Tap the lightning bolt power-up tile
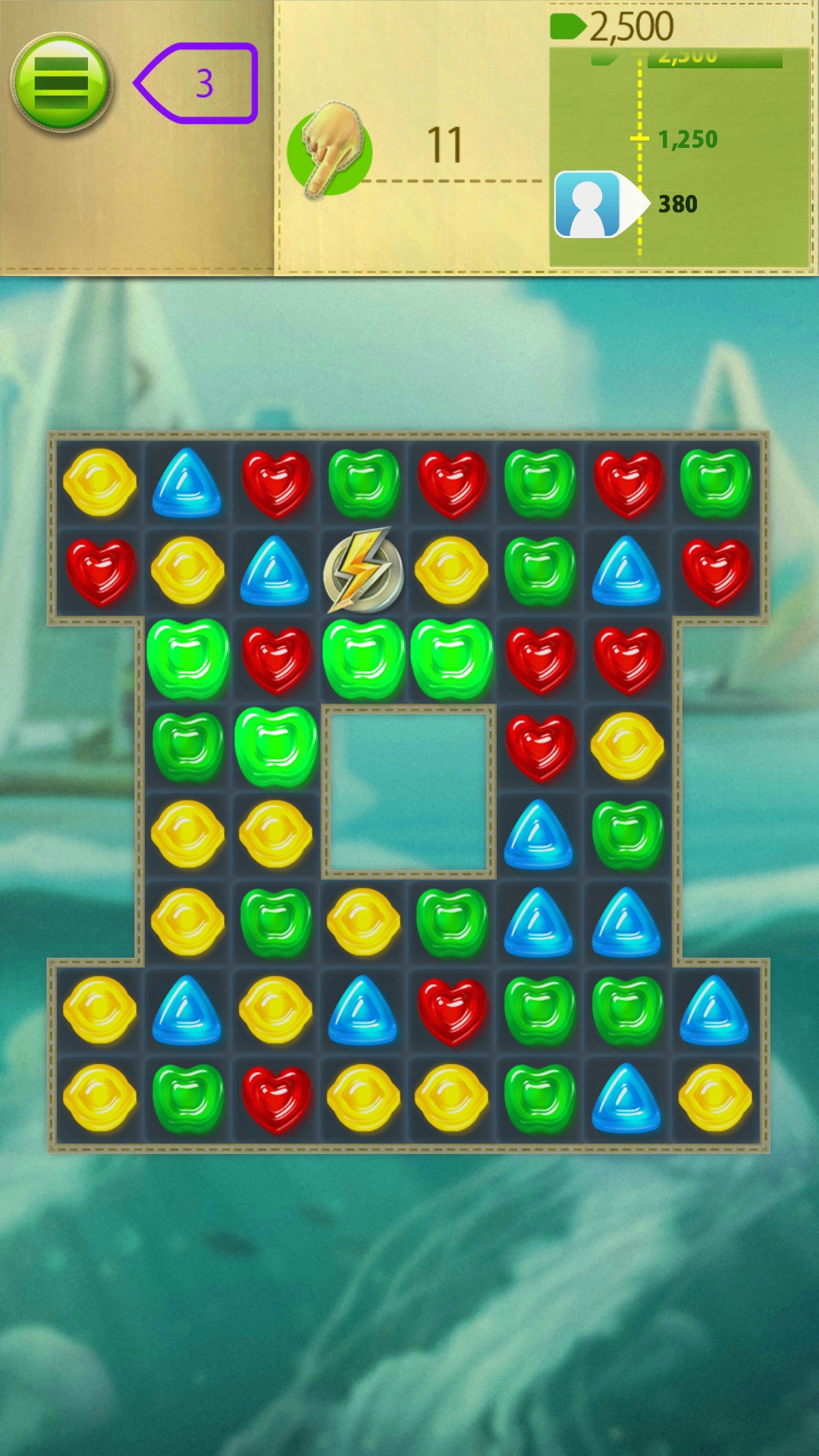819x1456 pixels. tap(363, 570)
